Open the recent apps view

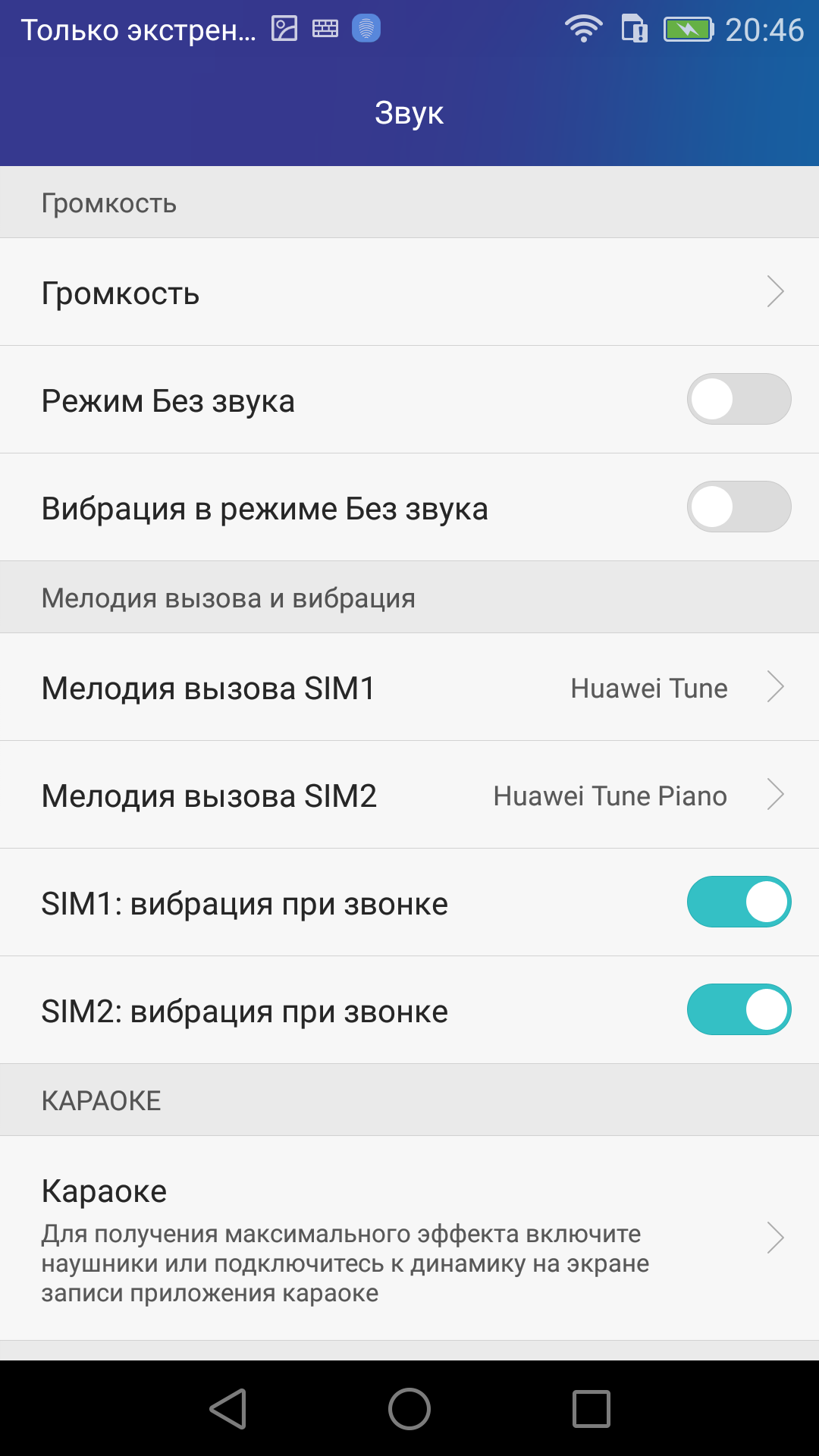(x=591, y=1409)
